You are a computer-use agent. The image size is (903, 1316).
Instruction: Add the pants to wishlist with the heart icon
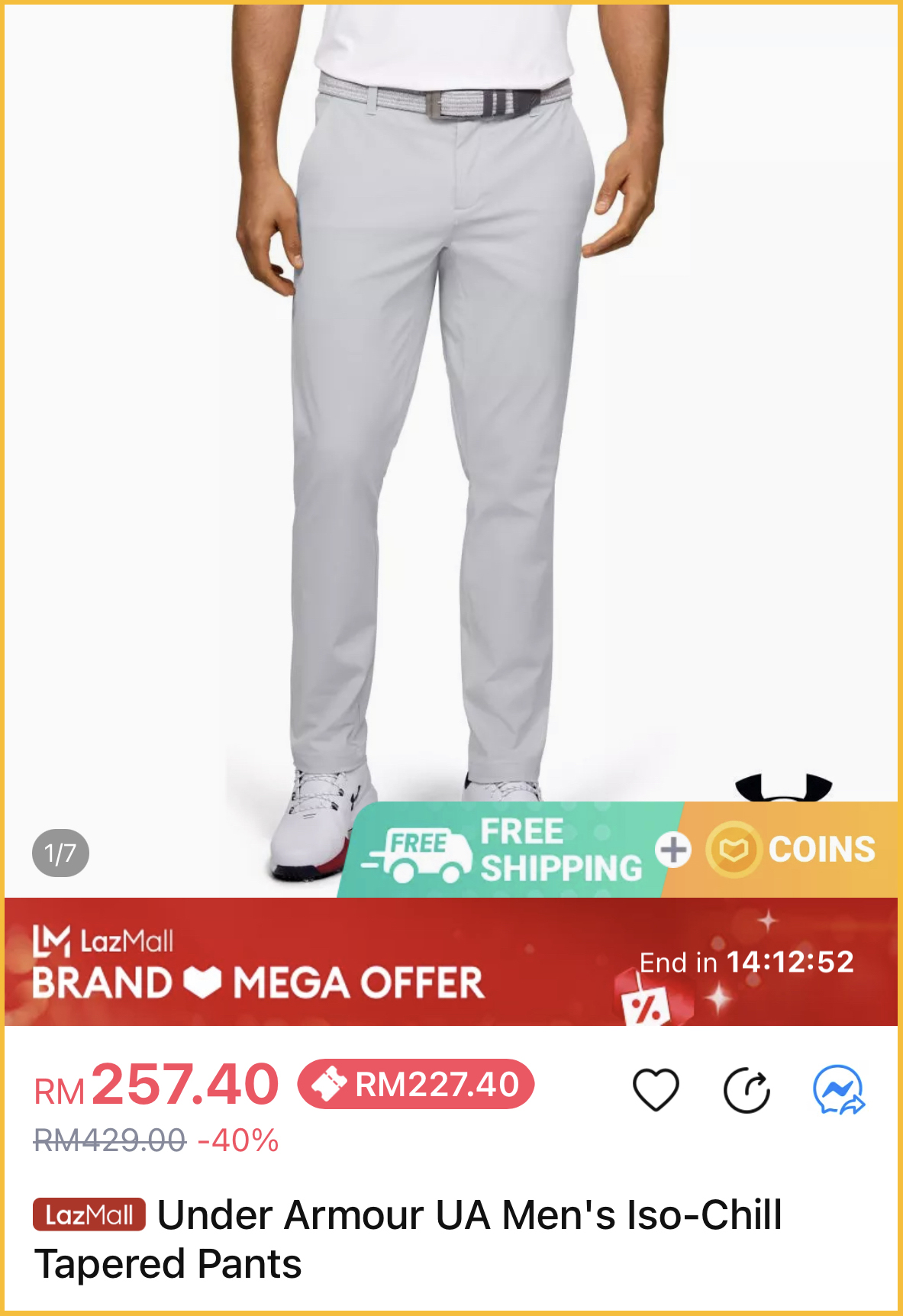[x=656, y=1089]
